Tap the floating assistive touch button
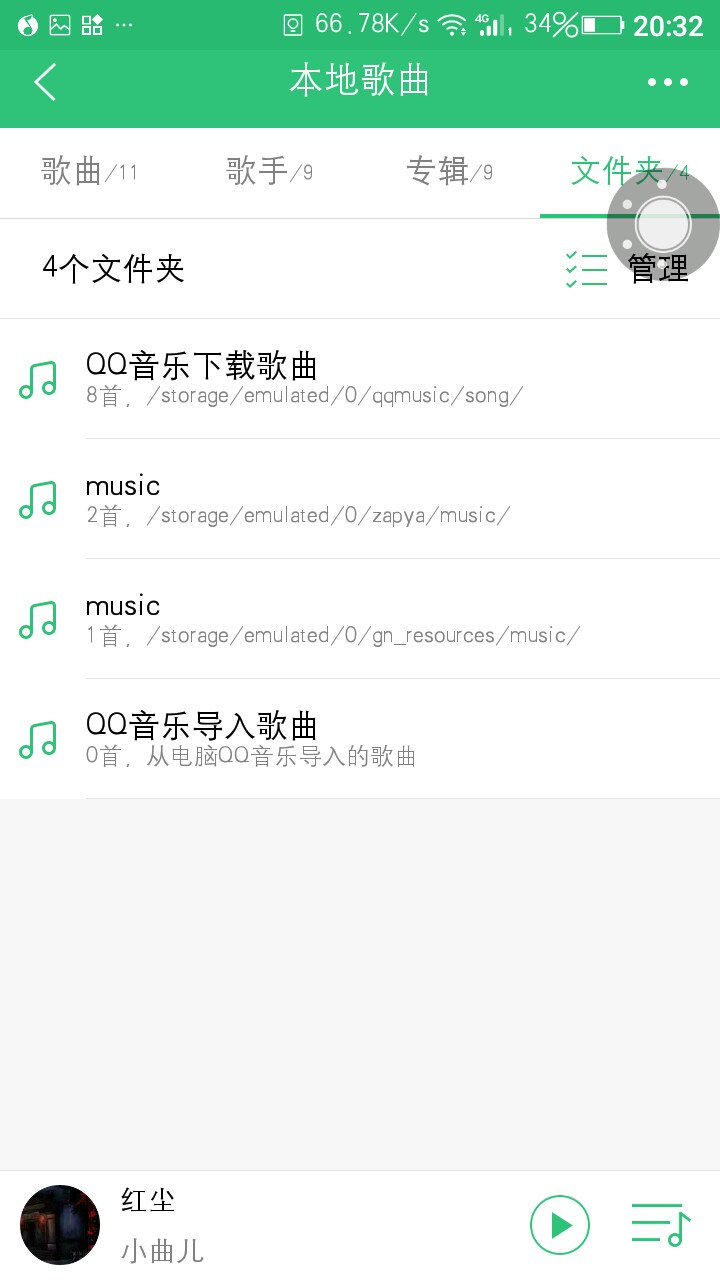The height and width of the screenshot is (1280, 720). (x=663, y=224)
